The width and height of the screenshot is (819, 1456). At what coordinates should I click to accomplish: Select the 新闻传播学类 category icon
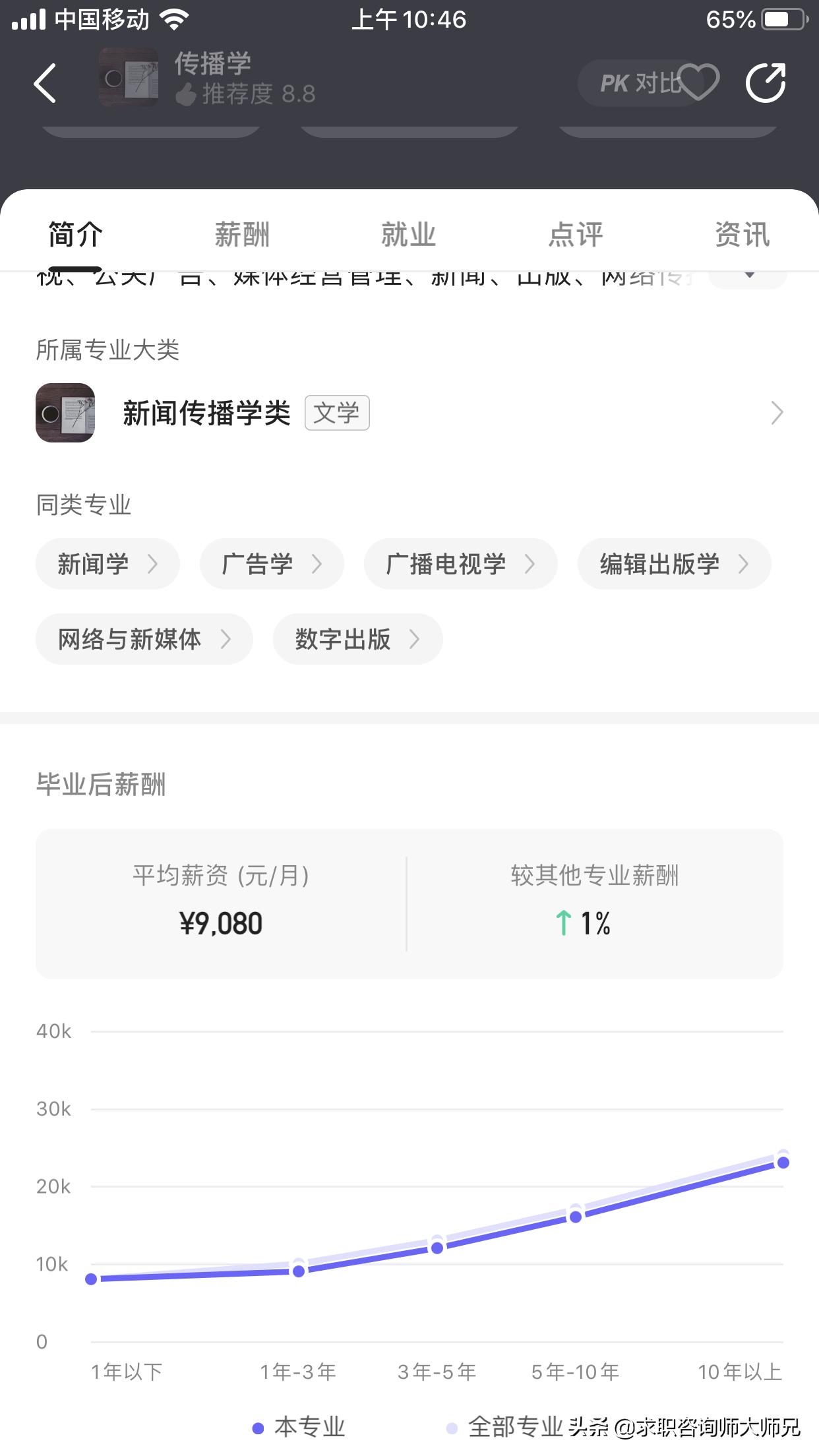pyautogui.click(x=64, y=413)
